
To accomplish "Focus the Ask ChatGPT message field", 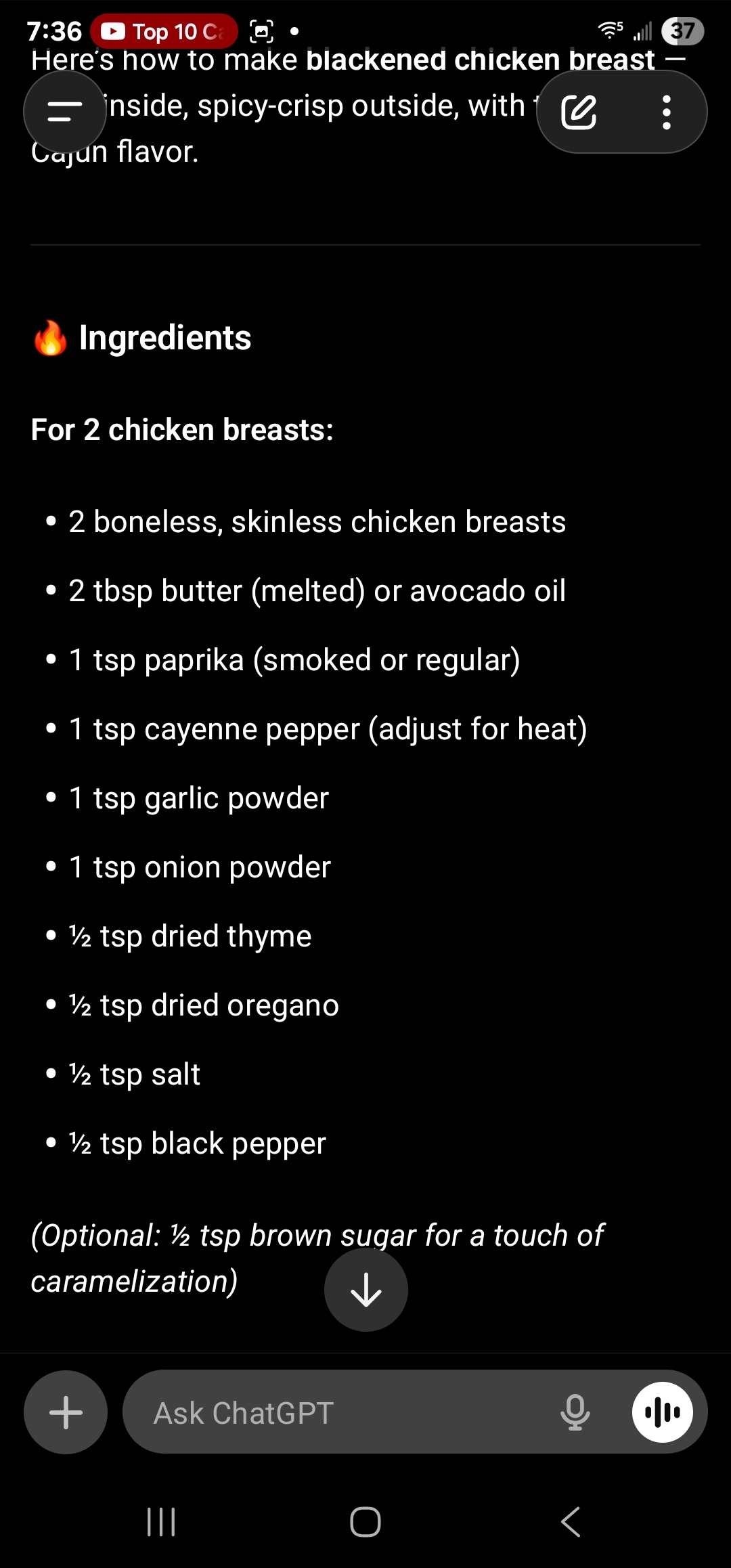I will coord(338,1412).
